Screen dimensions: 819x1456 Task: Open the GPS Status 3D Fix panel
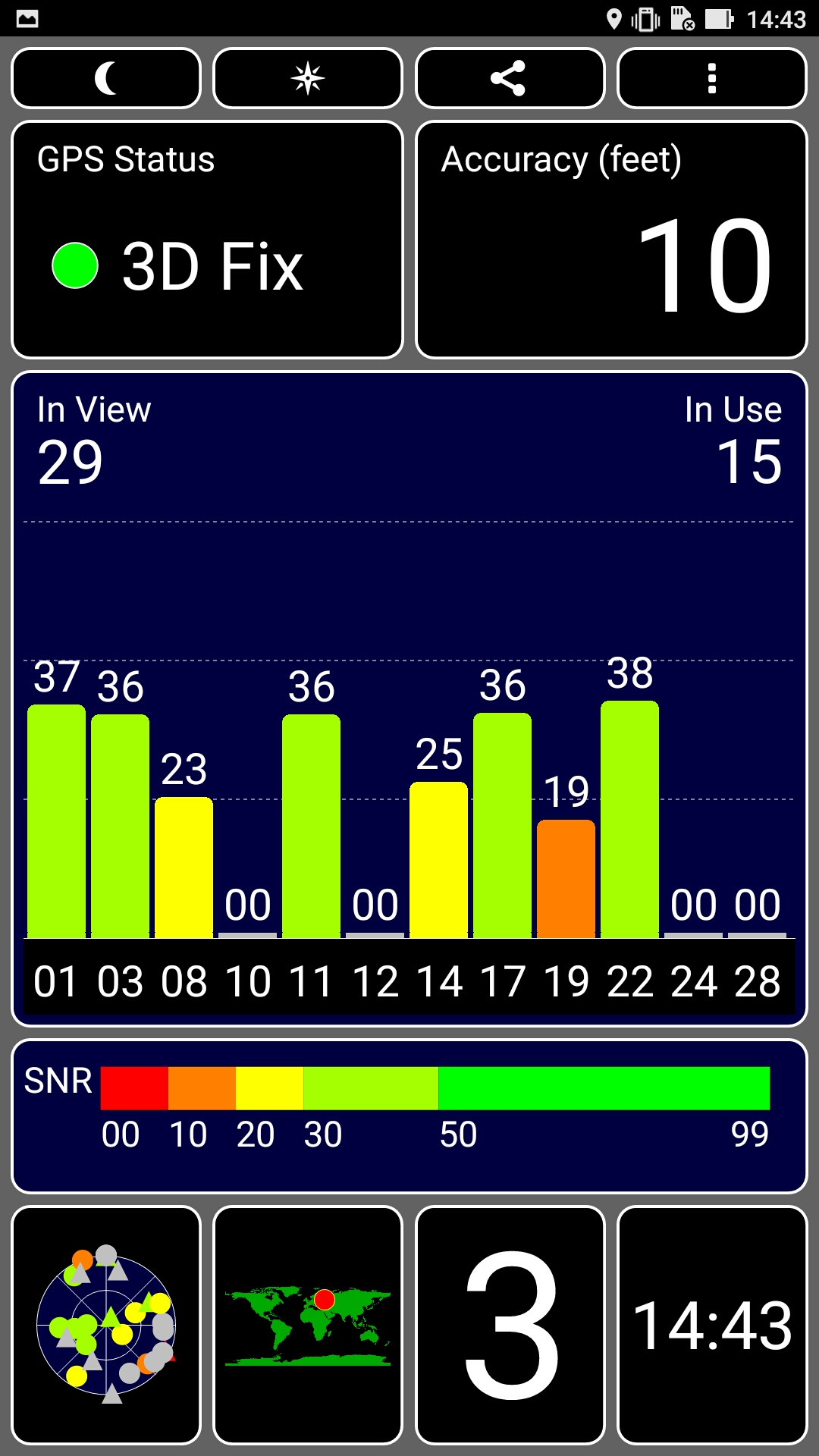[207, 240]
